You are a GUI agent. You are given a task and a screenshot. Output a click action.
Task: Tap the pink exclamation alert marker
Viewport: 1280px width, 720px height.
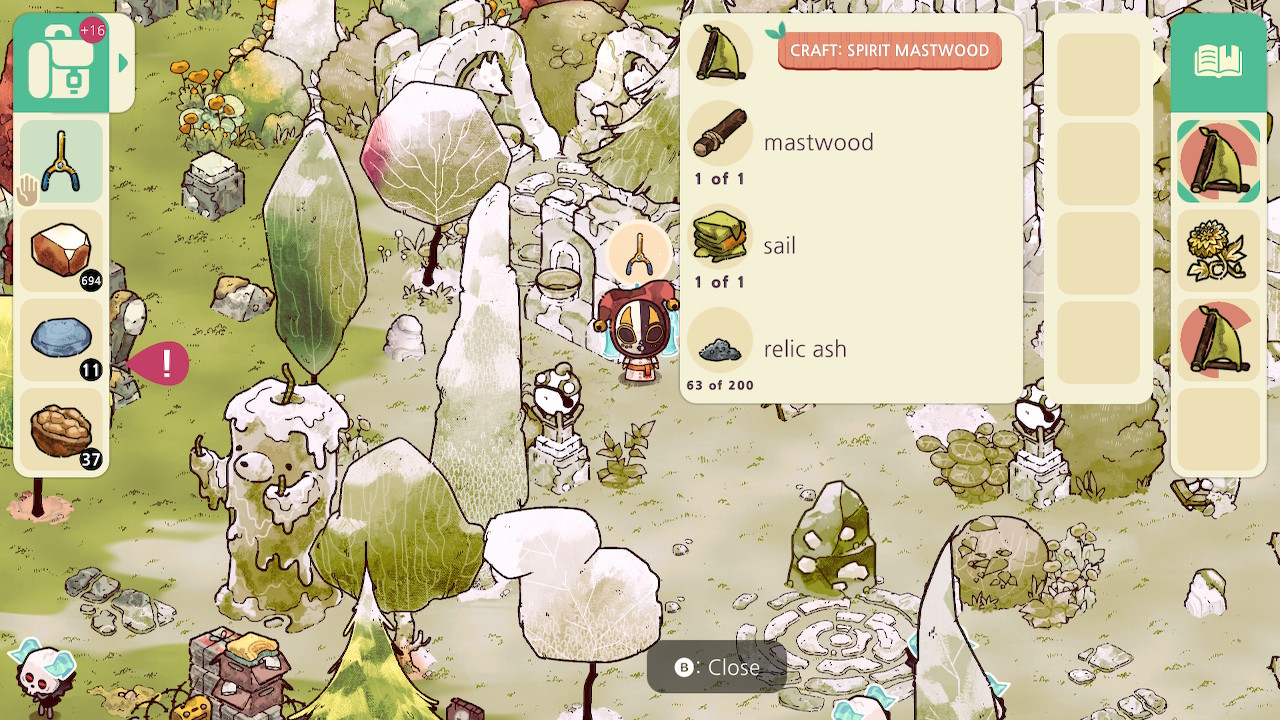(160, 363)
